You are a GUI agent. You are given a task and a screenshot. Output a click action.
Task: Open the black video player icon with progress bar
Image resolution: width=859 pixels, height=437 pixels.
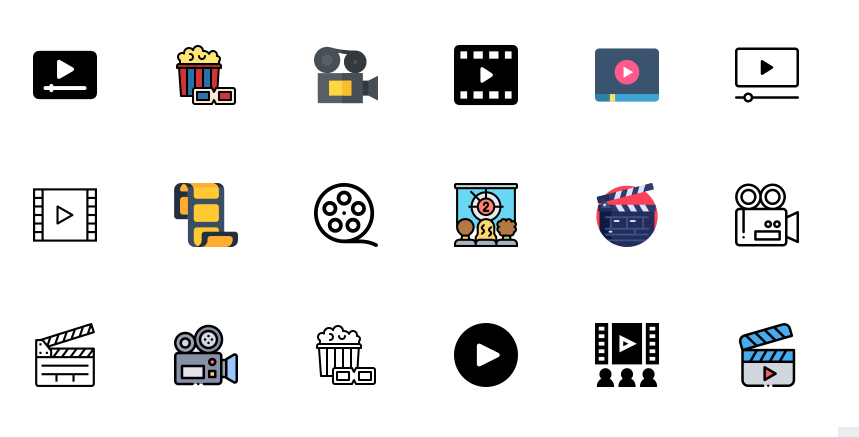65,75
